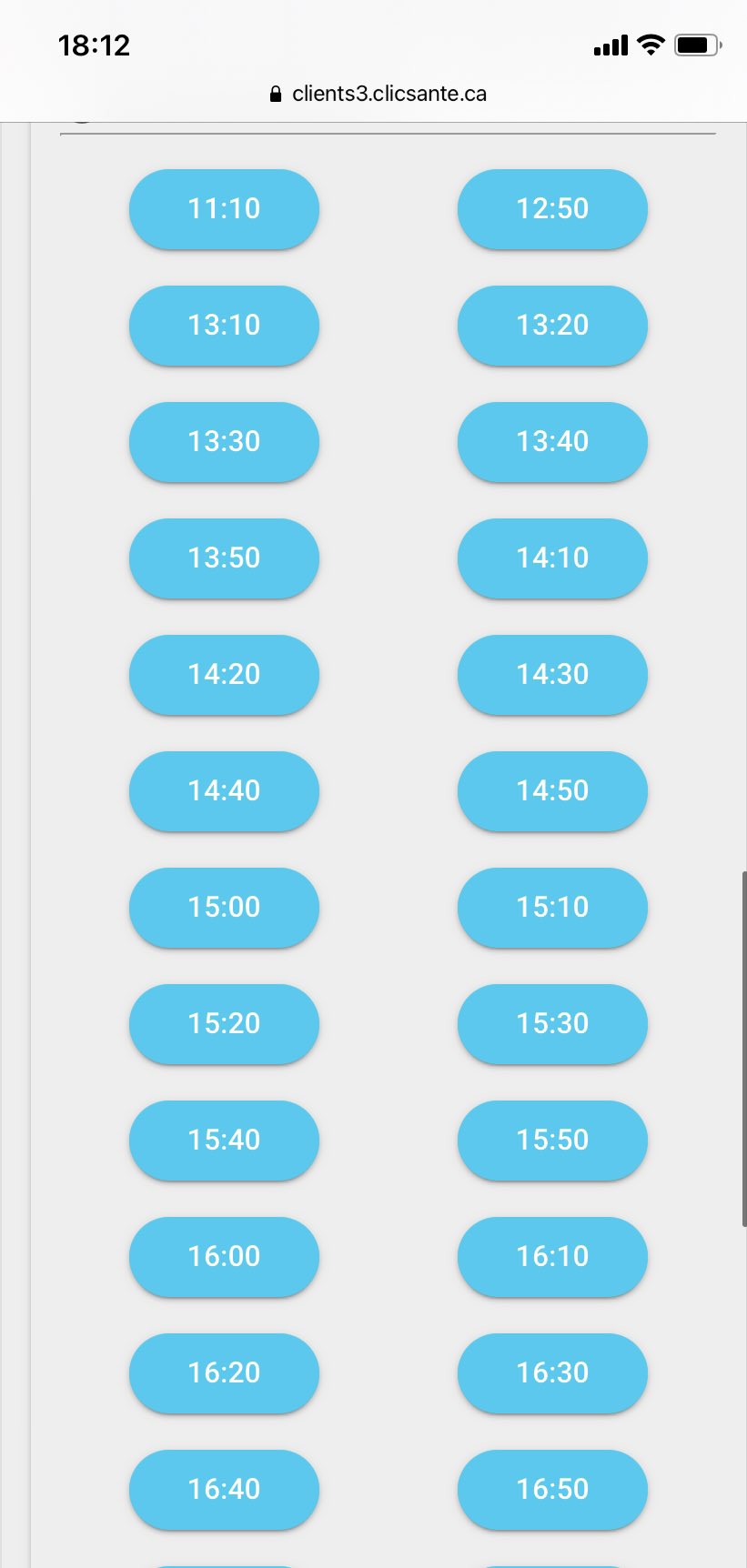This screenshot has height=1568, width=747.
Task: Choose the 12:50 appointment time
Action: [x=552, y=209]
